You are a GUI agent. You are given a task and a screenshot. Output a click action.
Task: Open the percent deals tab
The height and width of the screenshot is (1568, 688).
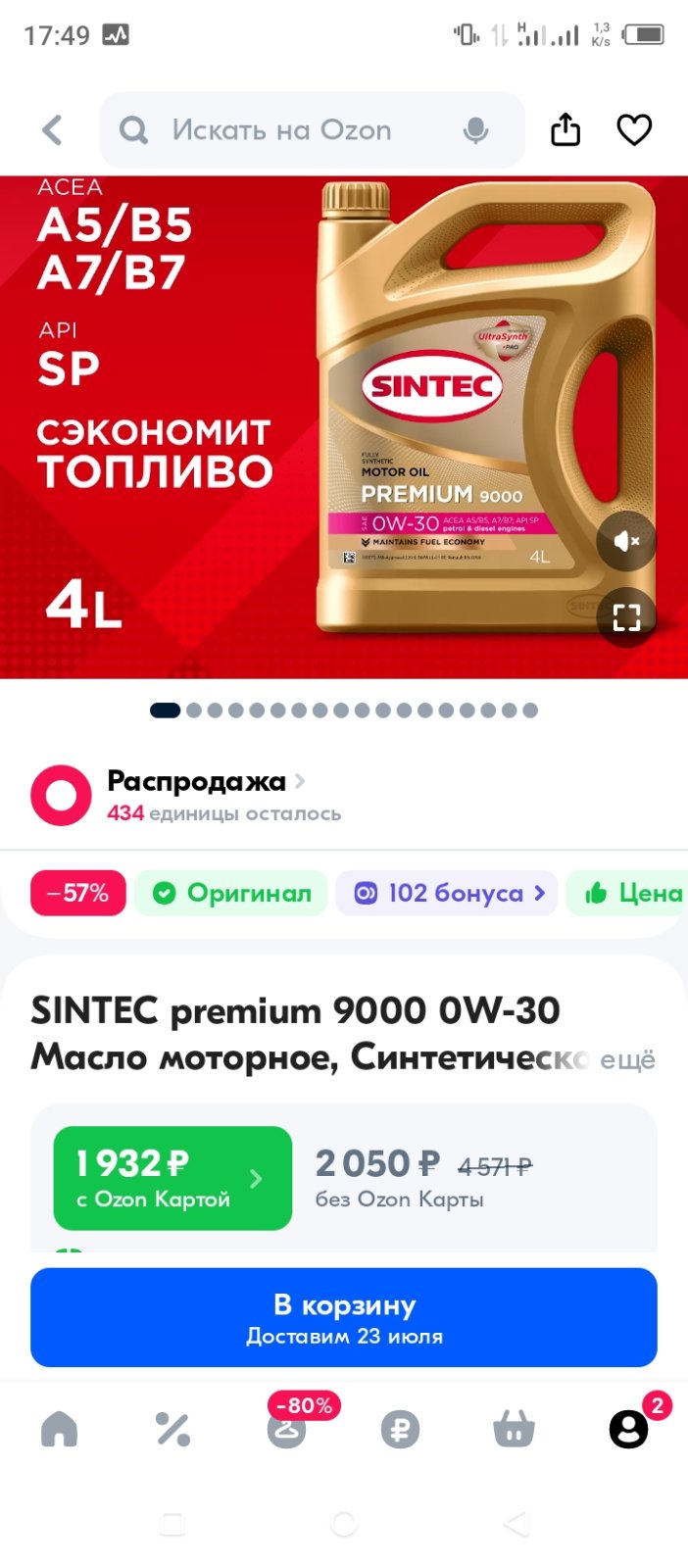click(x=172, y=1430)
